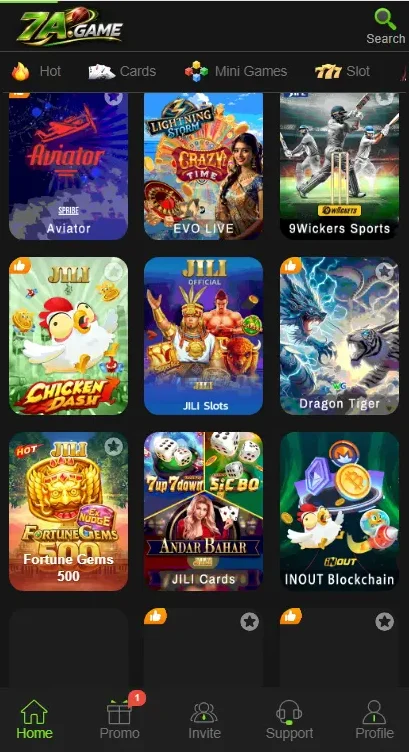The width and height of the screenshot is (409, 752).
Task: Launch EVO LIVE game tile
Action: tap(203, 166)
